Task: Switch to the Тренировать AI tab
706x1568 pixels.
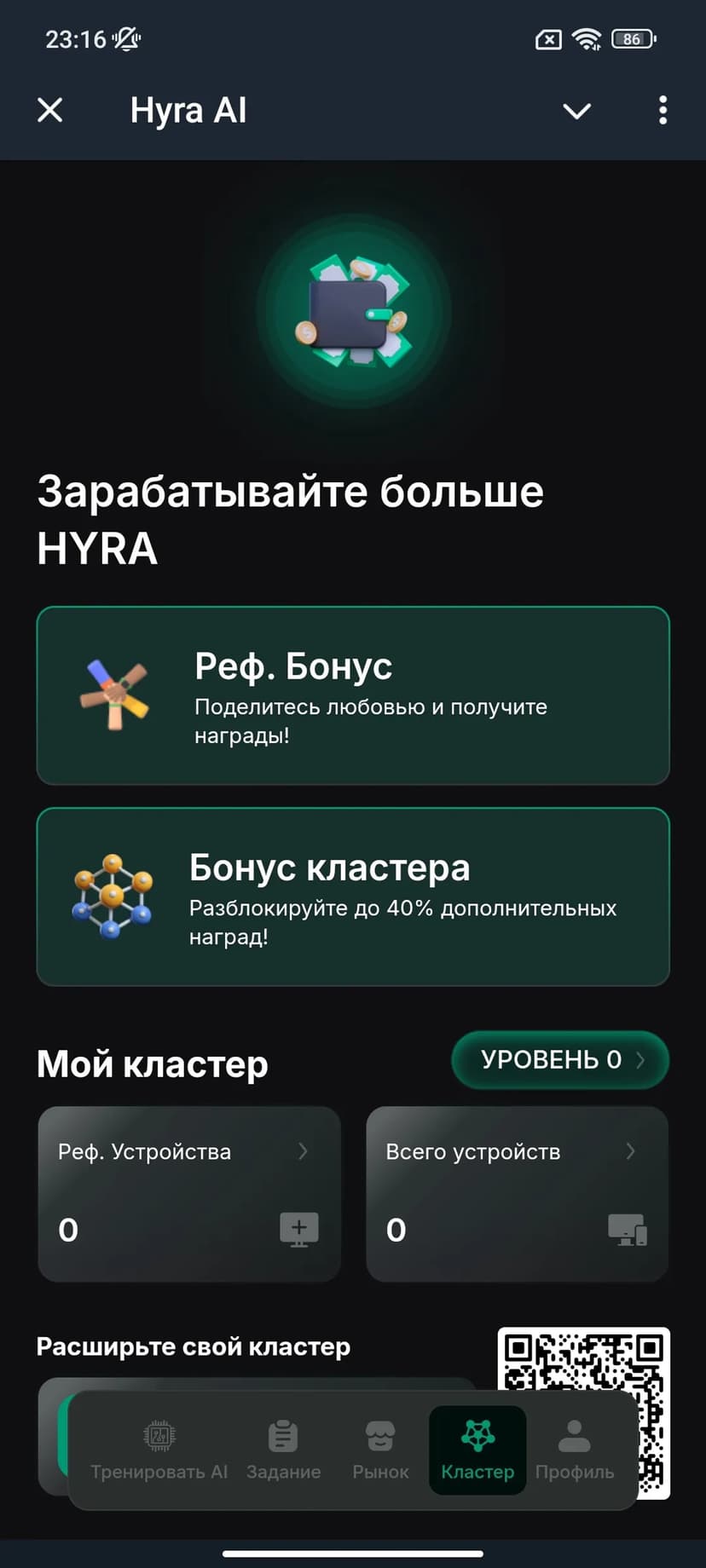Action: [159, 1450]
